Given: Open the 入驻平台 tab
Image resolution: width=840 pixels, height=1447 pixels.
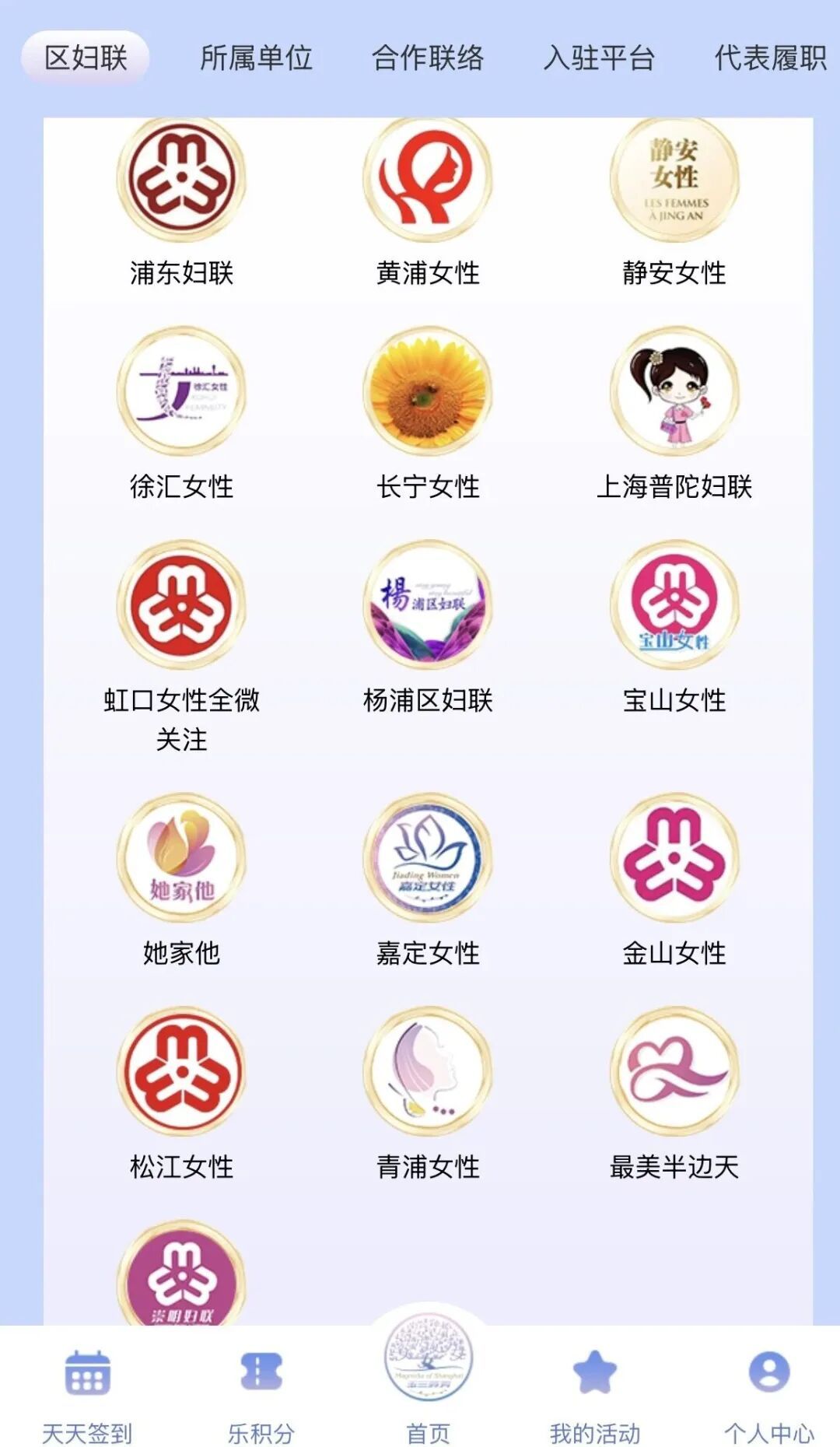Looking at the screenshot, I should [x=599, y=58].
